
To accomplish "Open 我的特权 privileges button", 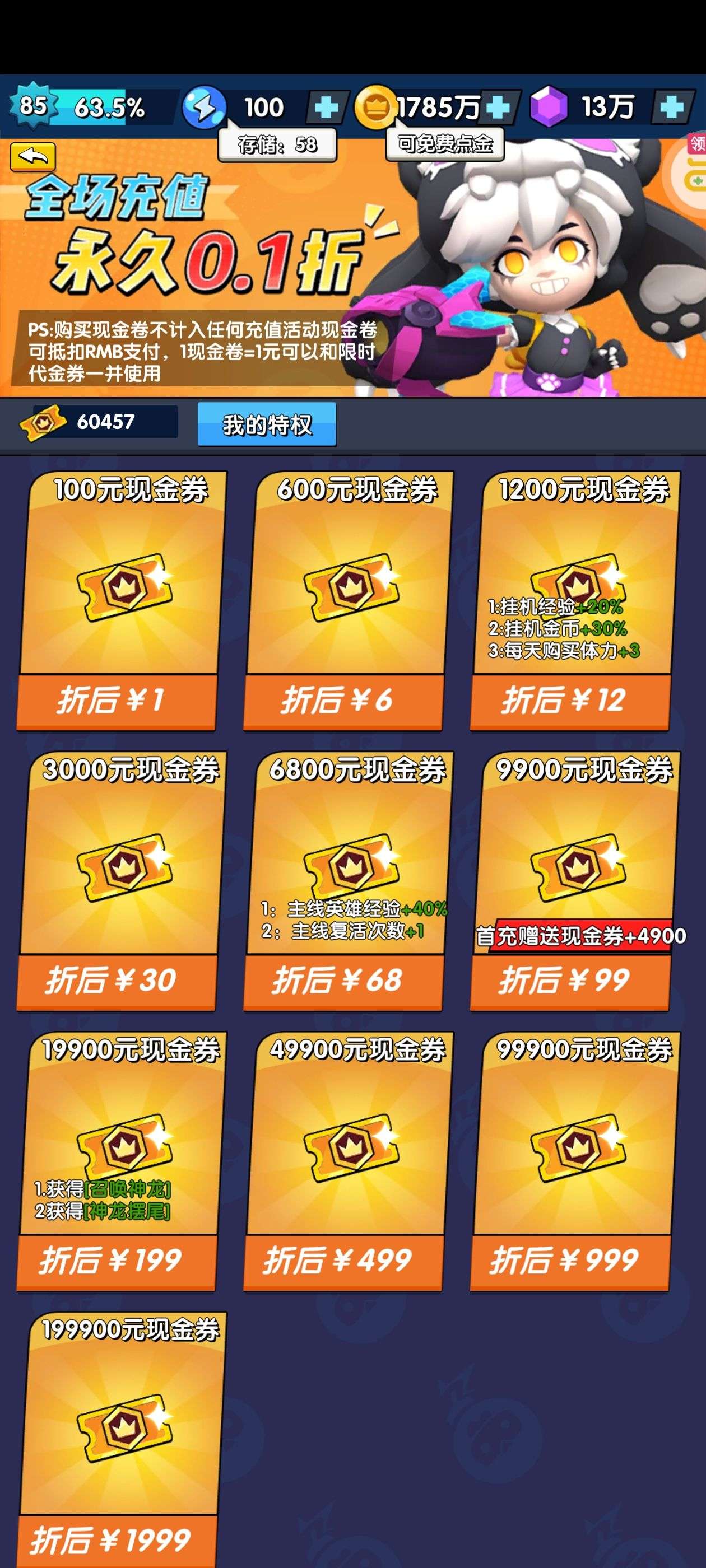I will point(267,424).
